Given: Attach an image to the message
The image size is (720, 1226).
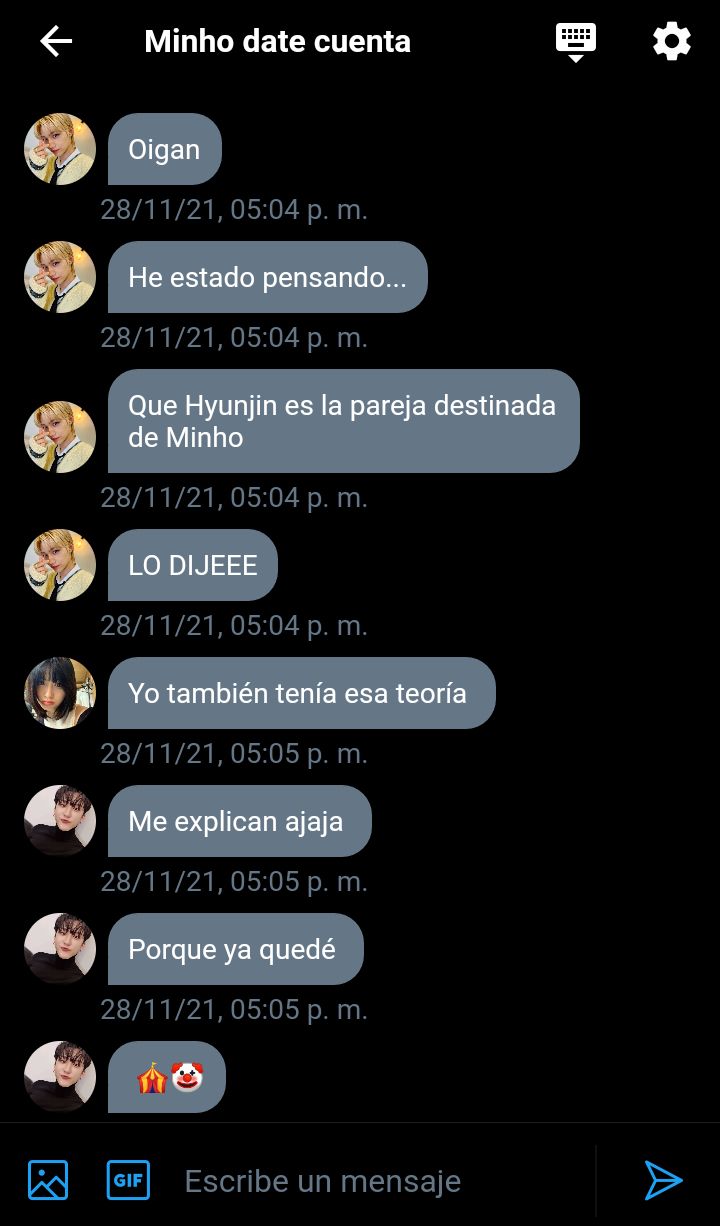Looking at the screenshot, I should [x=48, y=1180].
